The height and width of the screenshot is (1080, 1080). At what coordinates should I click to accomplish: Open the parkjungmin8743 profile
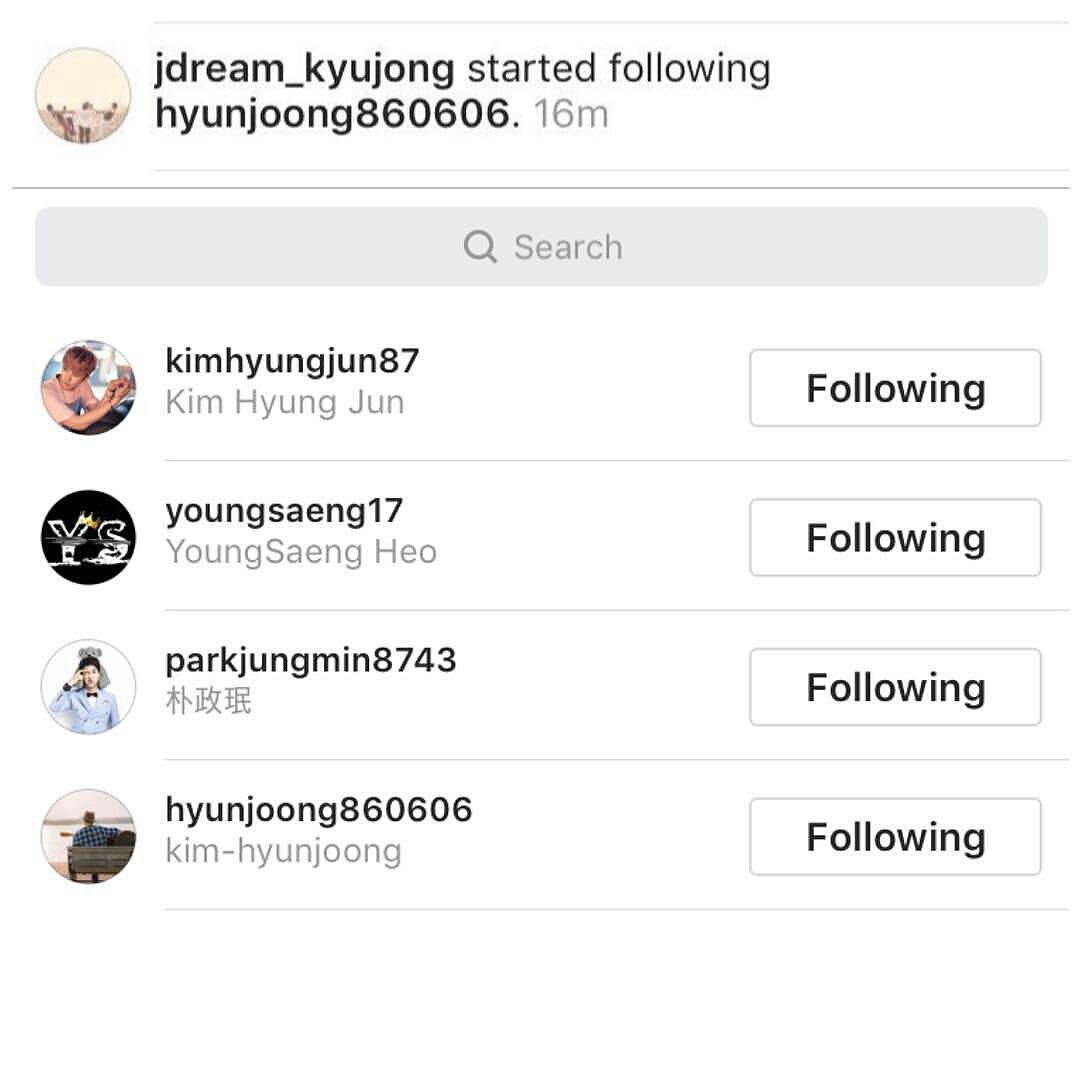[310, 661]
